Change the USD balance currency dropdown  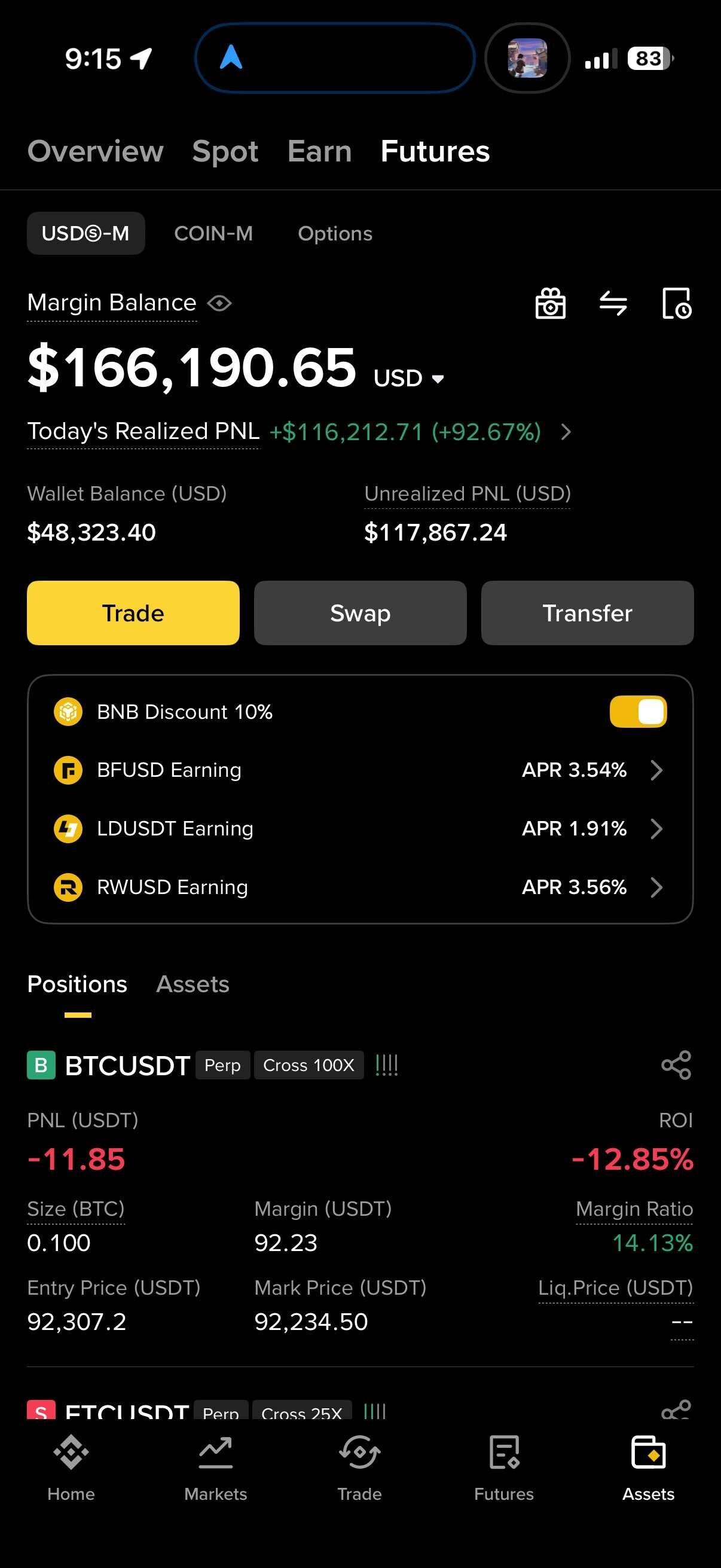(409, 379)
